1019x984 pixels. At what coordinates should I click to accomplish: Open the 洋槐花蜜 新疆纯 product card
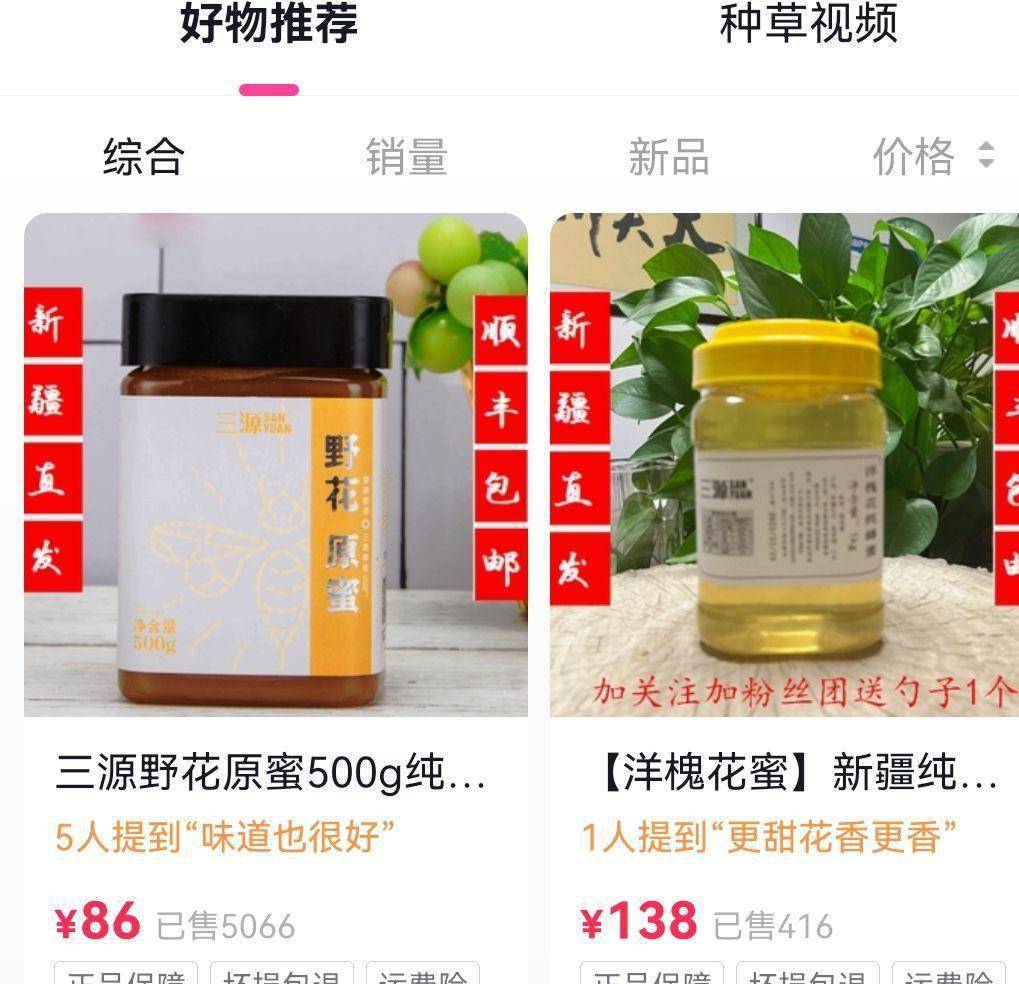click(785, 465)
